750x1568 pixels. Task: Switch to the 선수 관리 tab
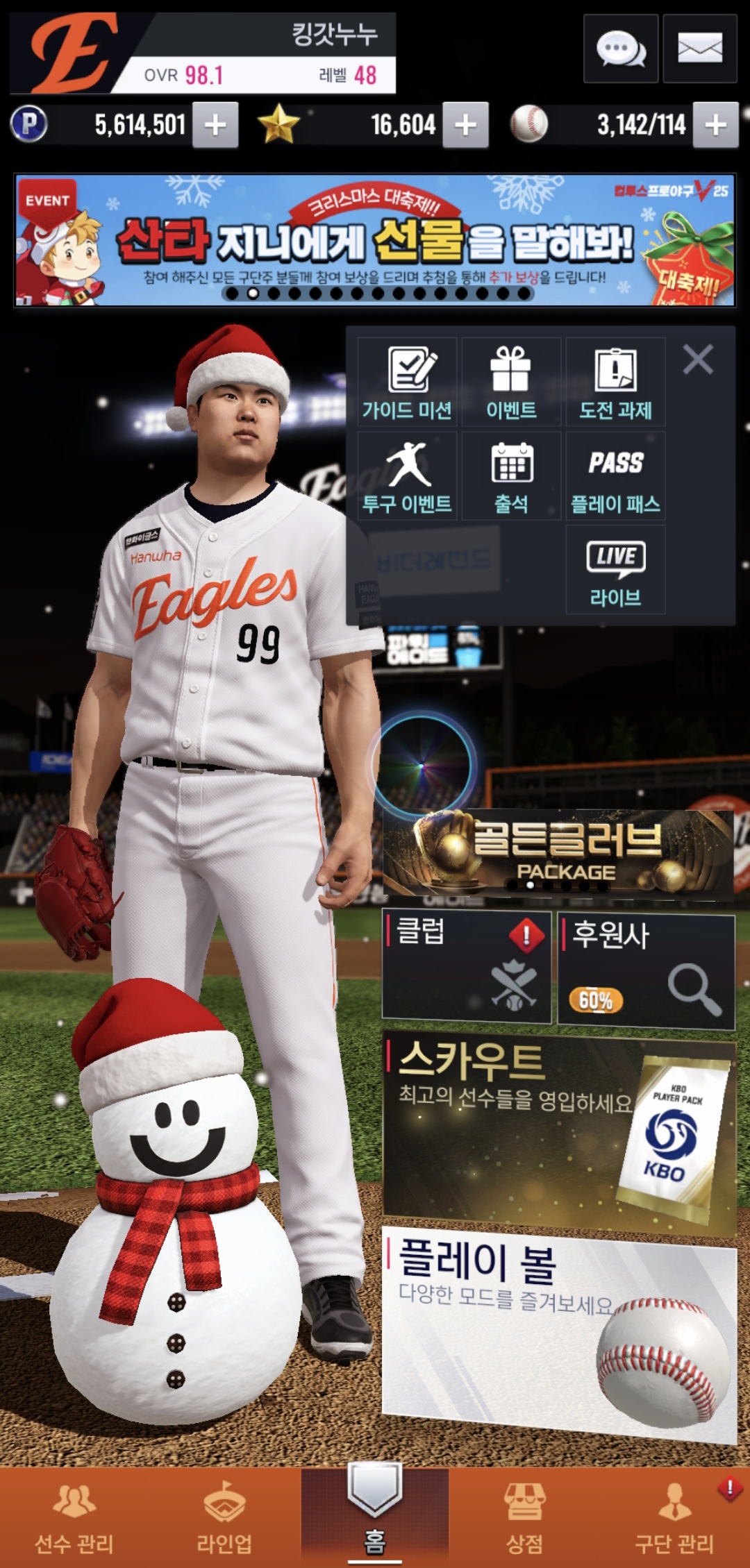74,1517
